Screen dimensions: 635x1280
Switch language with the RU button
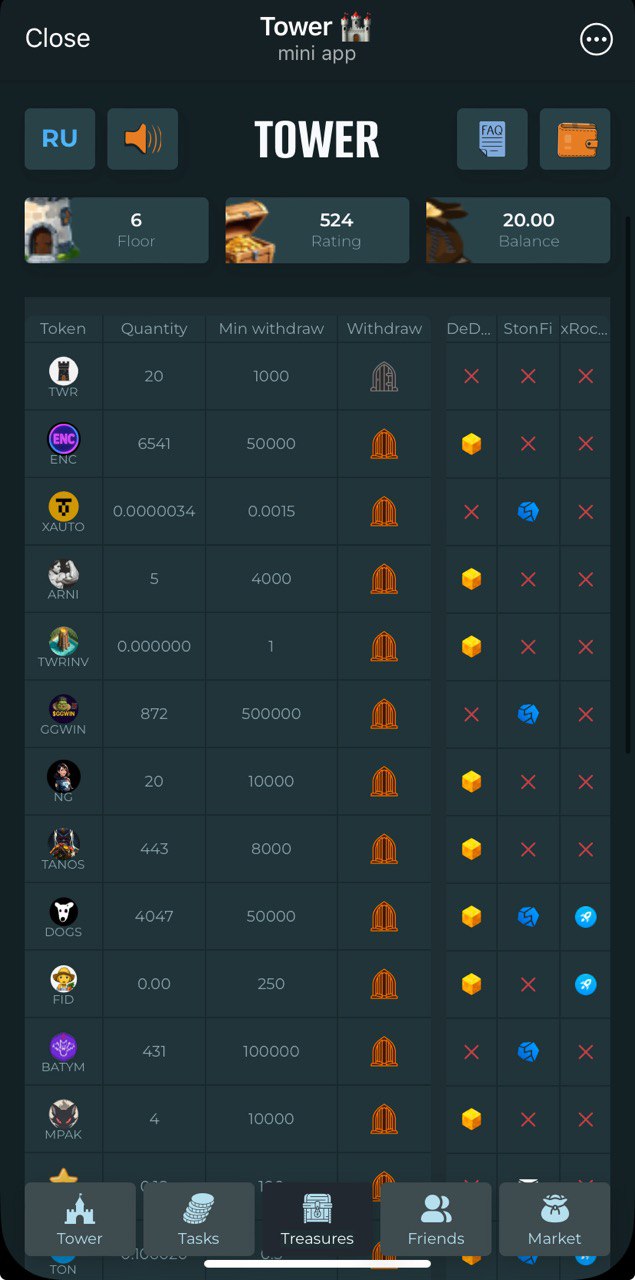click(x=60, y=139)
